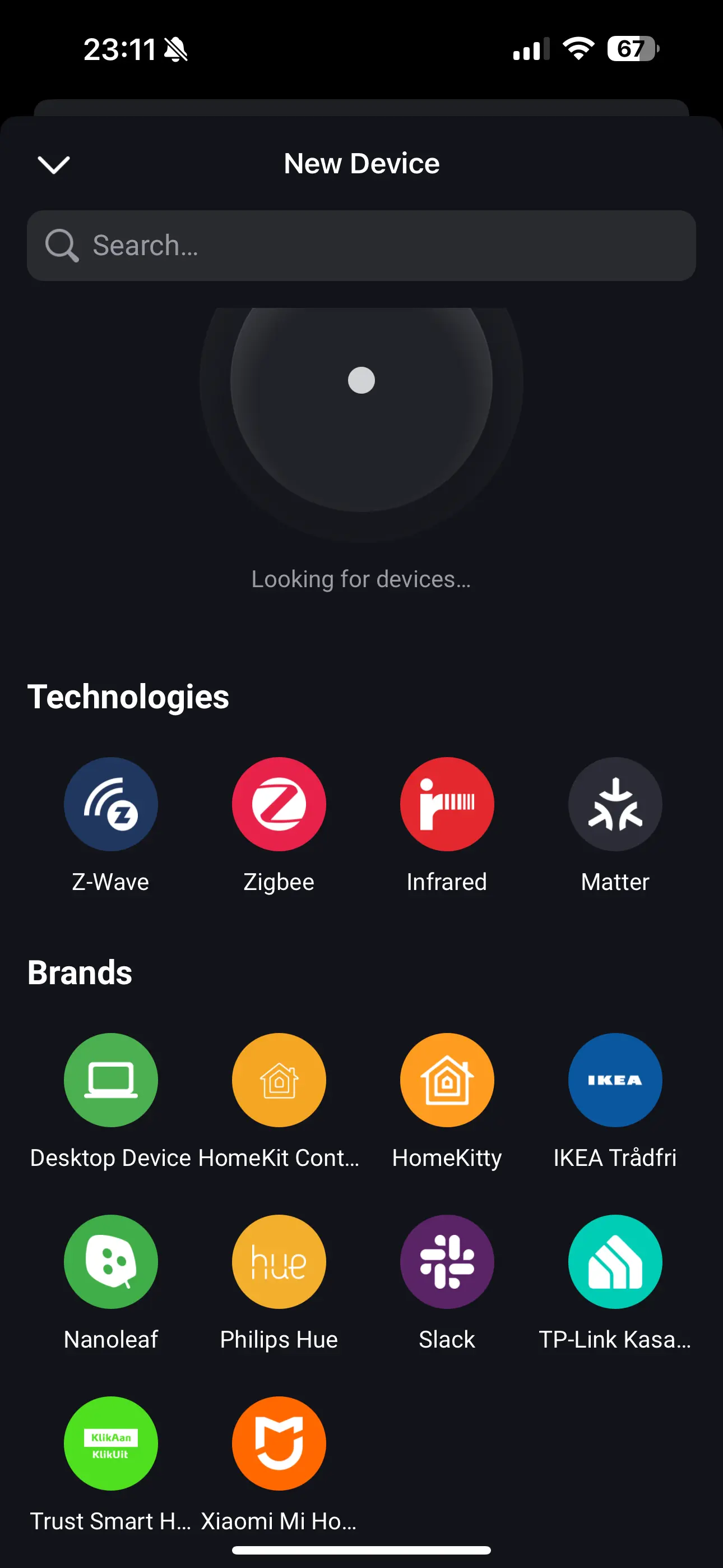Viewport: 723px width, 1568px height.
Task: Open the Slack brand
Action: coord(447,1261)
